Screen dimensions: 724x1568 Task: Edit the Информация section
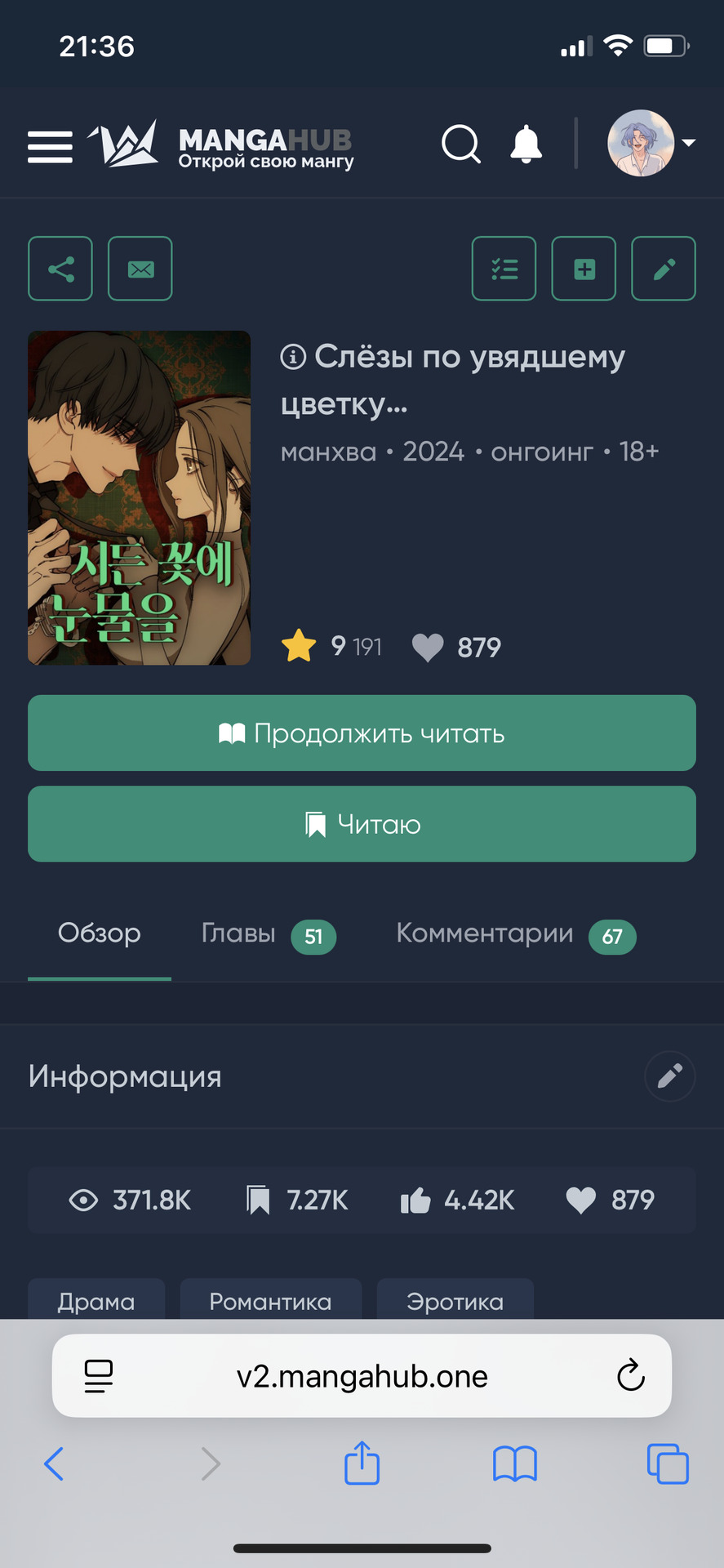(x=669, y=1076)
